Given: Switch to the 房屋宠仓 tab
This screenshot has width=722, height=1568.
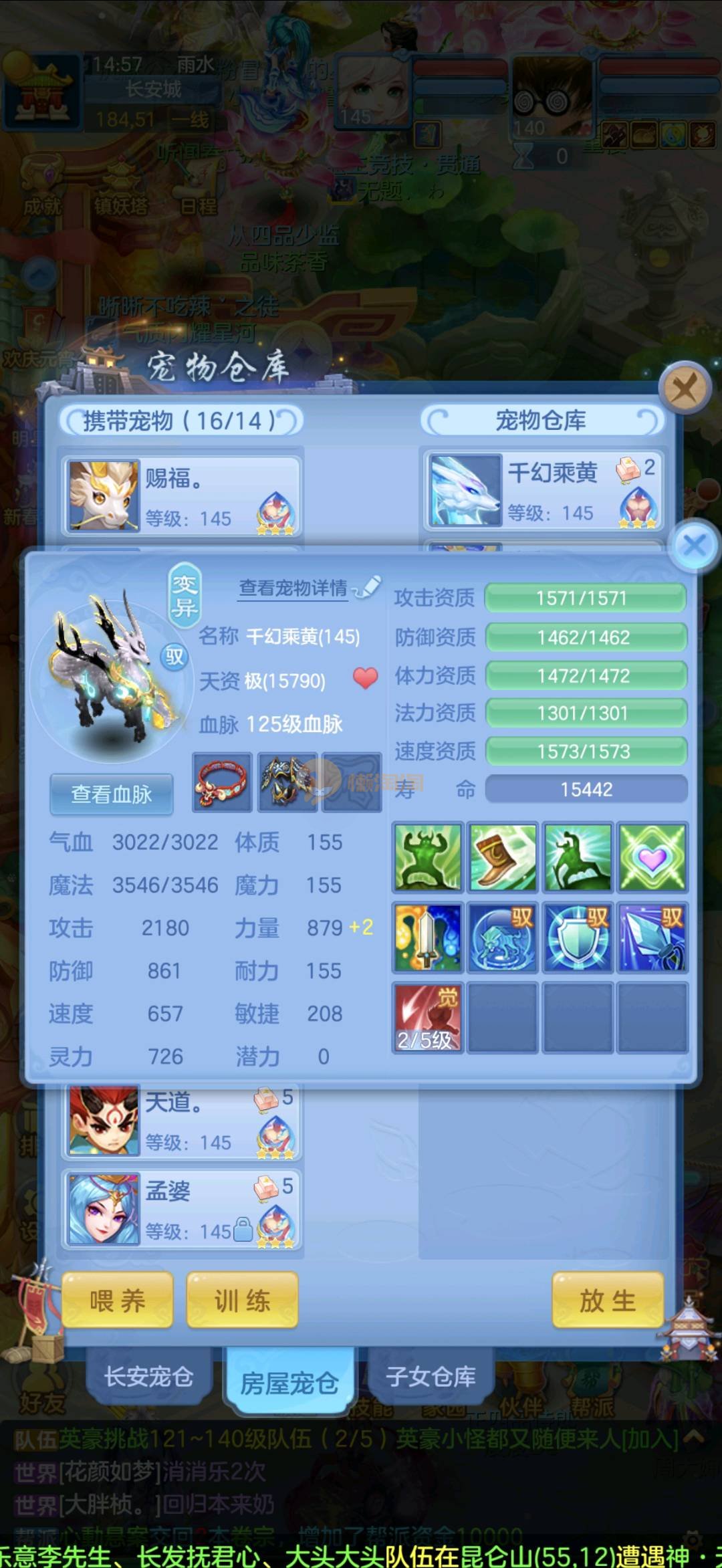Looking at the screenshot, I should 289,1381.
